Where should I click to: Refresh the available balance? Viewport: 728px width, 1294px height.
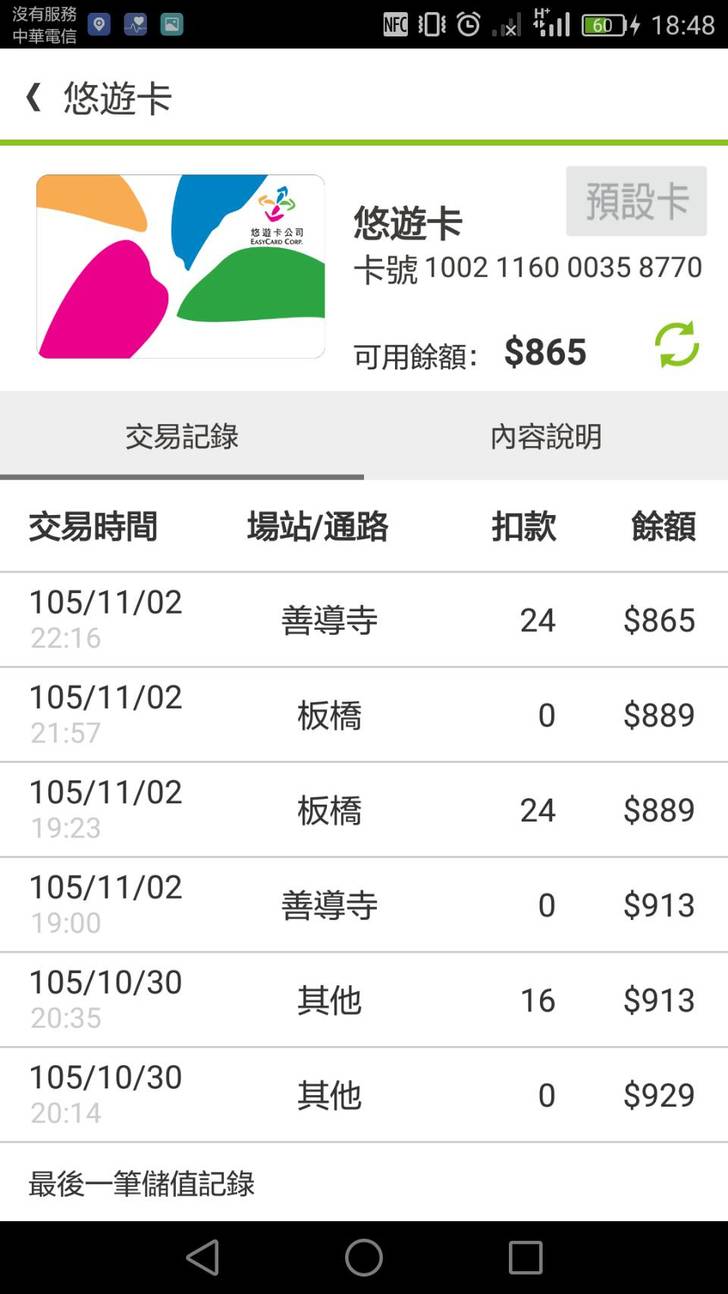676,345
